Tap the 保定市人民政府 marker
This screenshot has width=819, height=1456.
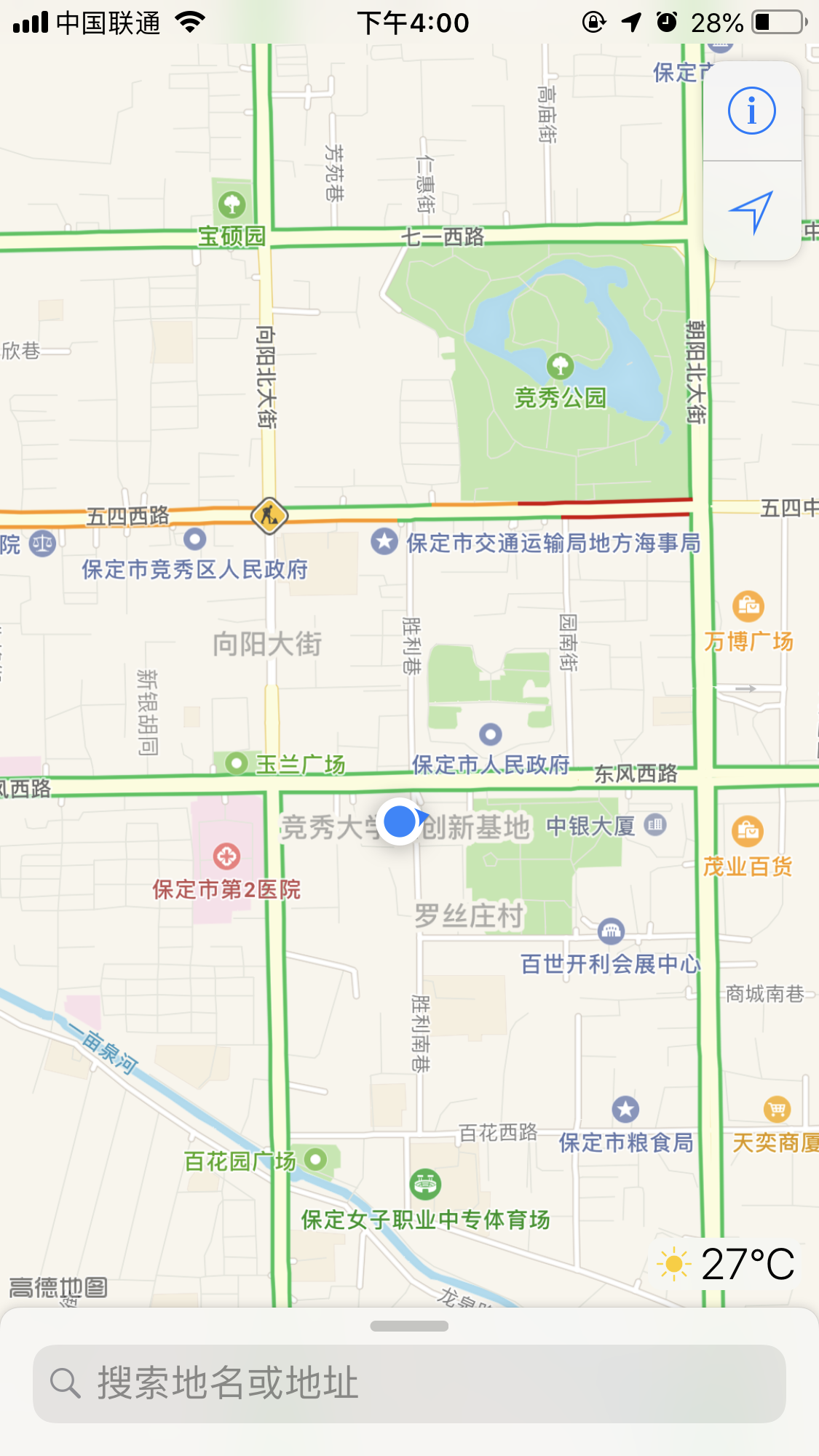(491, 734)
